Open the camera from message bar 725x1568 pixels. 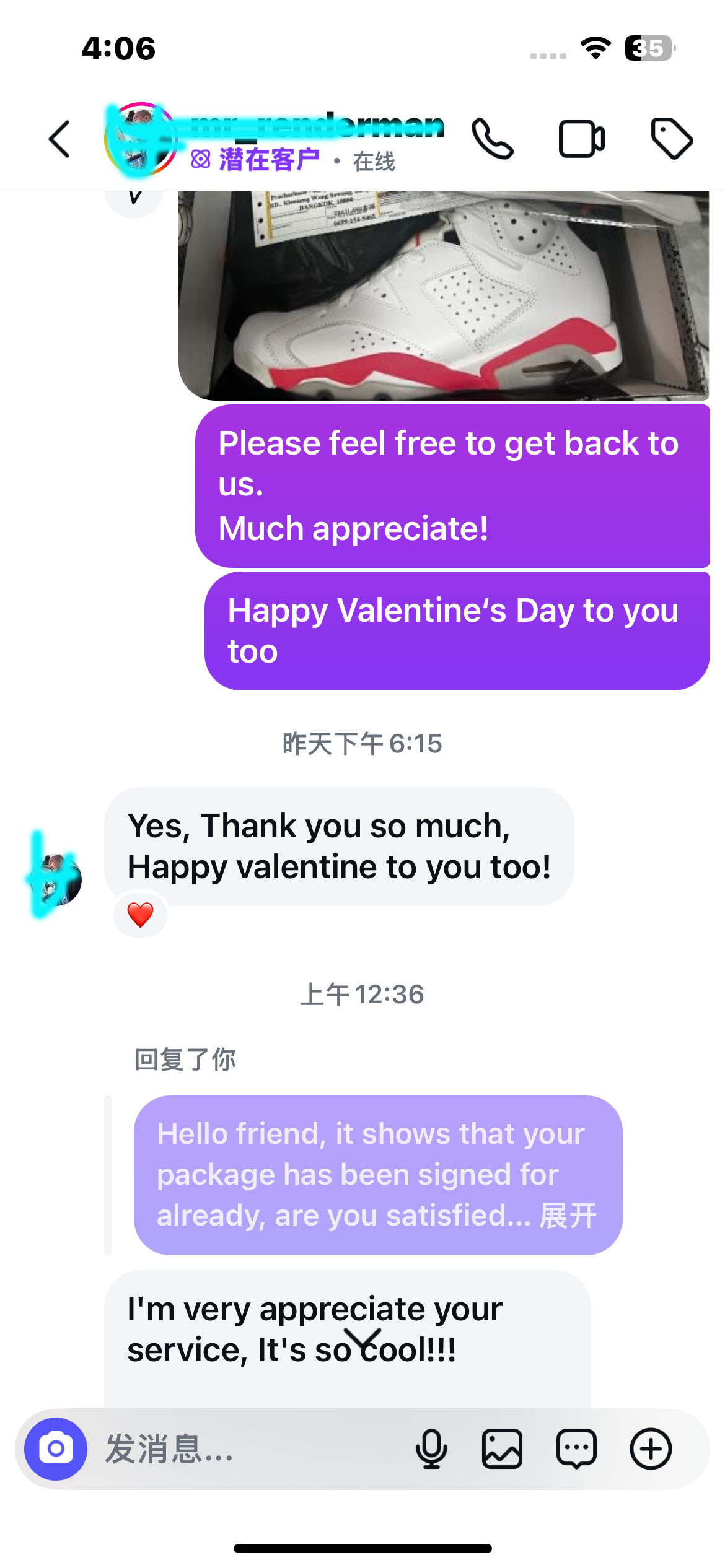[x=56, y=1448]
